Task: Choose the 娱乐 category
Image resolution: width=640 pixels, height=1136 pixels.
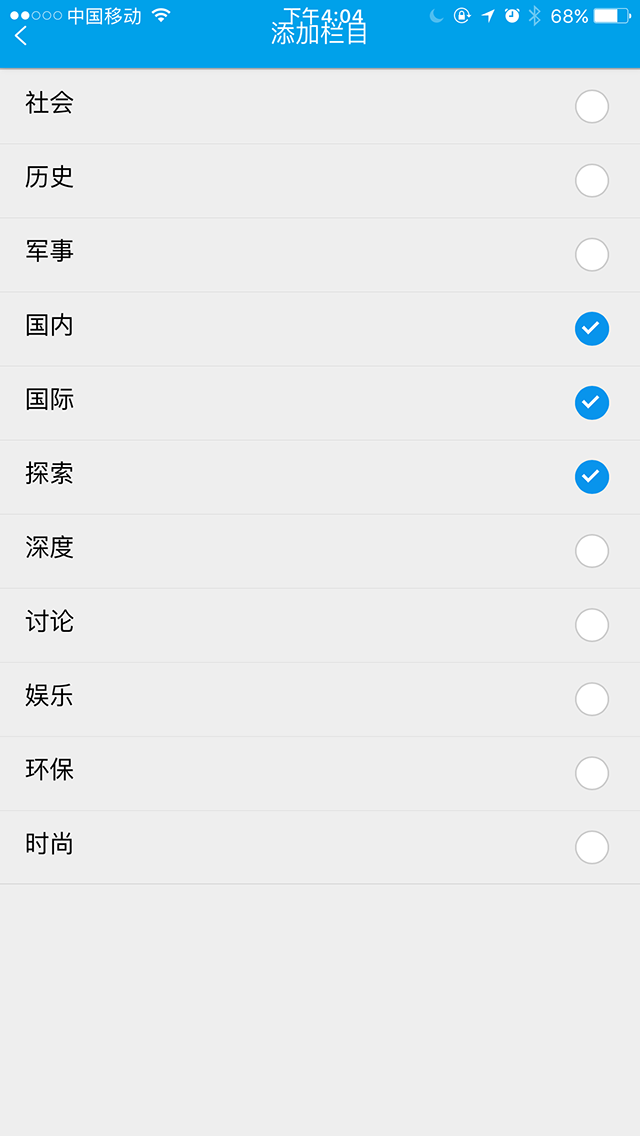Action: [x=591, y=699]
